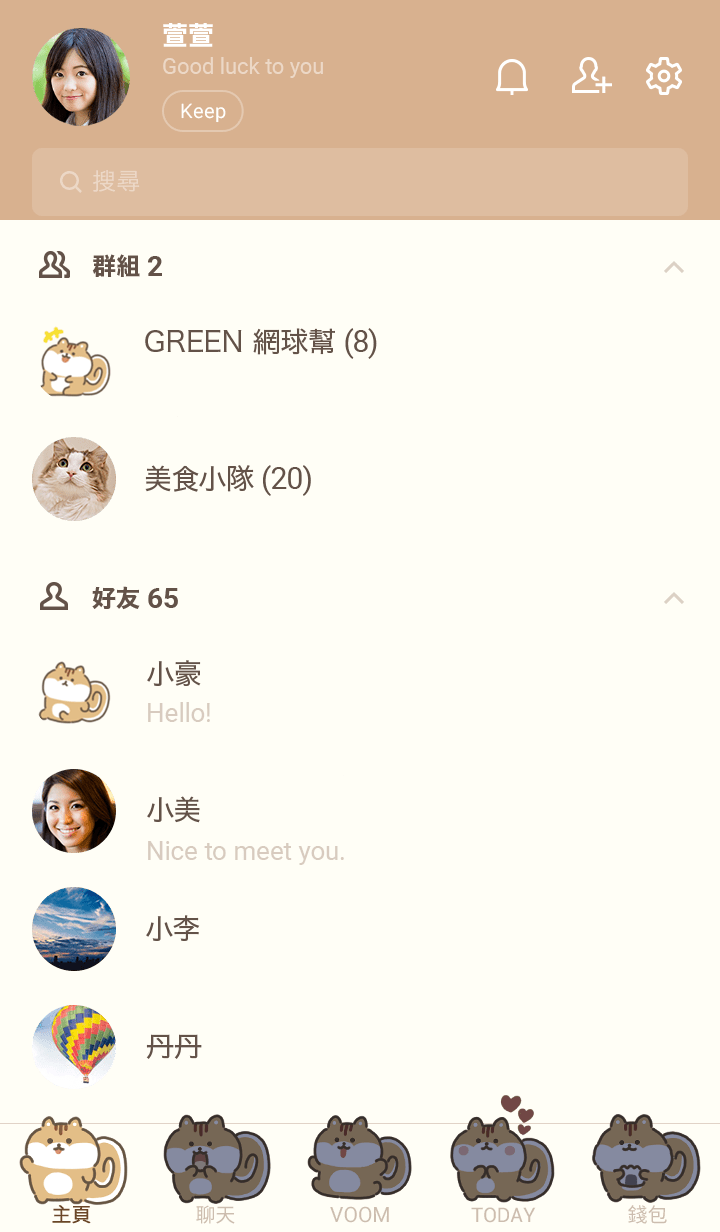Open the 美食小隊 group

[x=228, y=480]
